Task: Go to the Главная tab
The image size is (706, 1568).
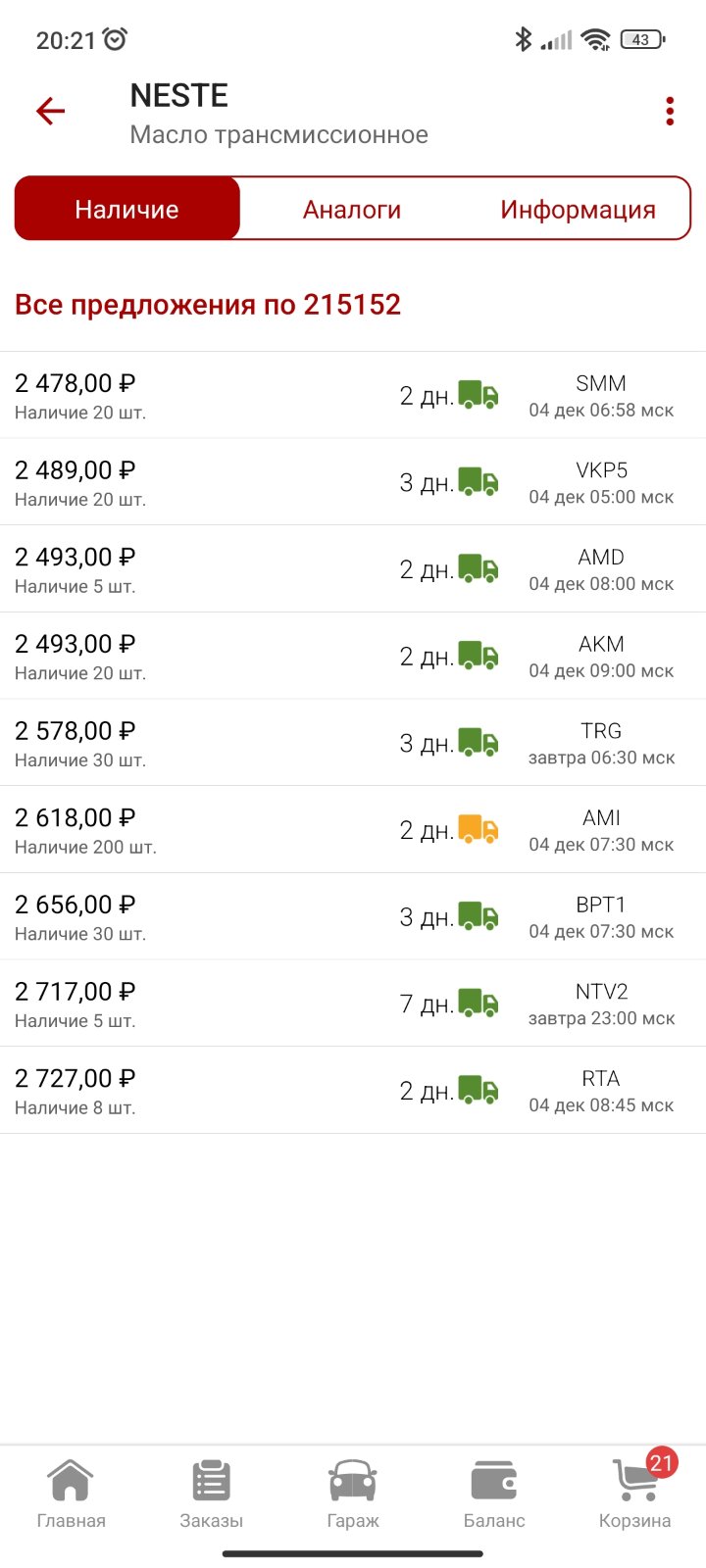Action: click(71, 1494)
